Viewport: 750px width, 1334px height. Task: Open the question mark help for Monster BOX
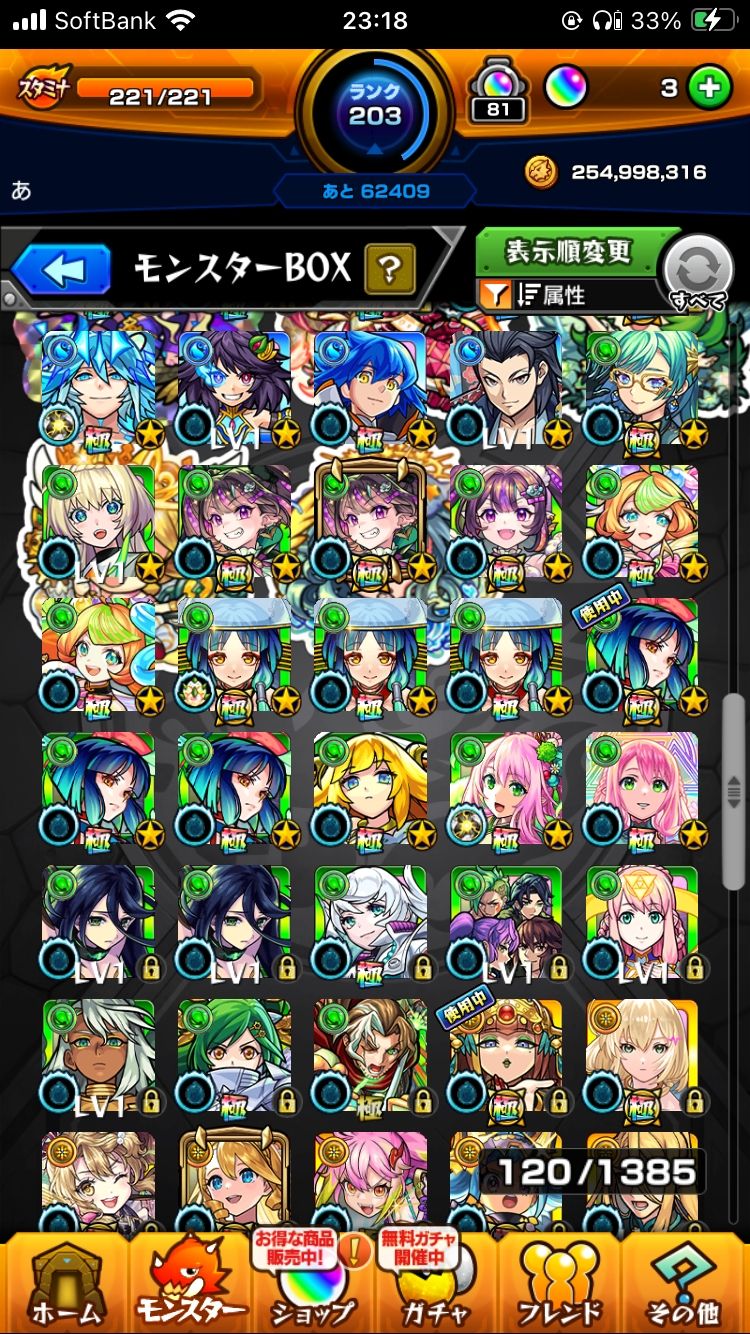click(390, 268)
